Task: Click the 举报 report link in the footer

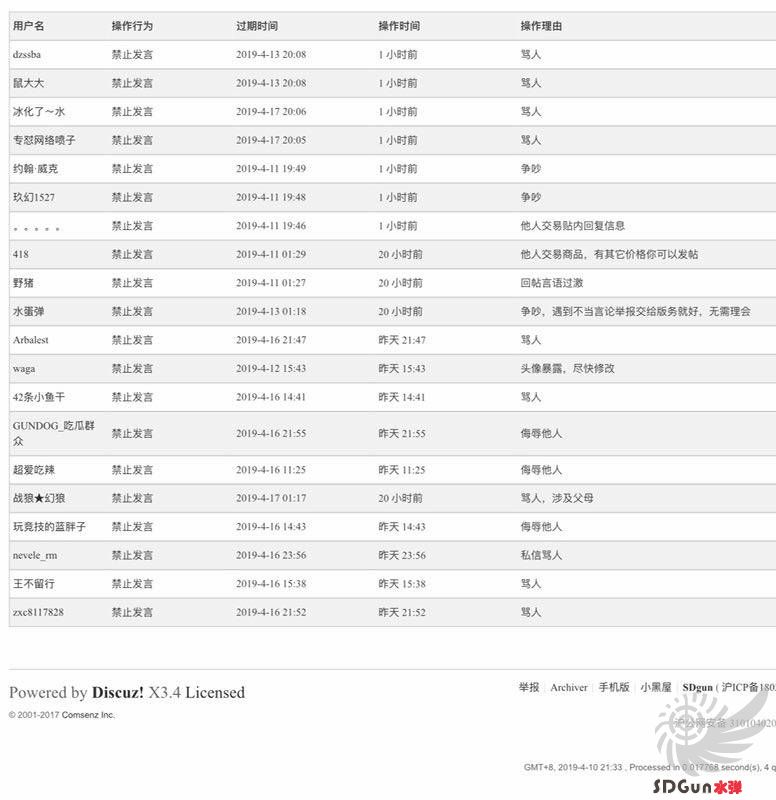Action: point(525,688)
